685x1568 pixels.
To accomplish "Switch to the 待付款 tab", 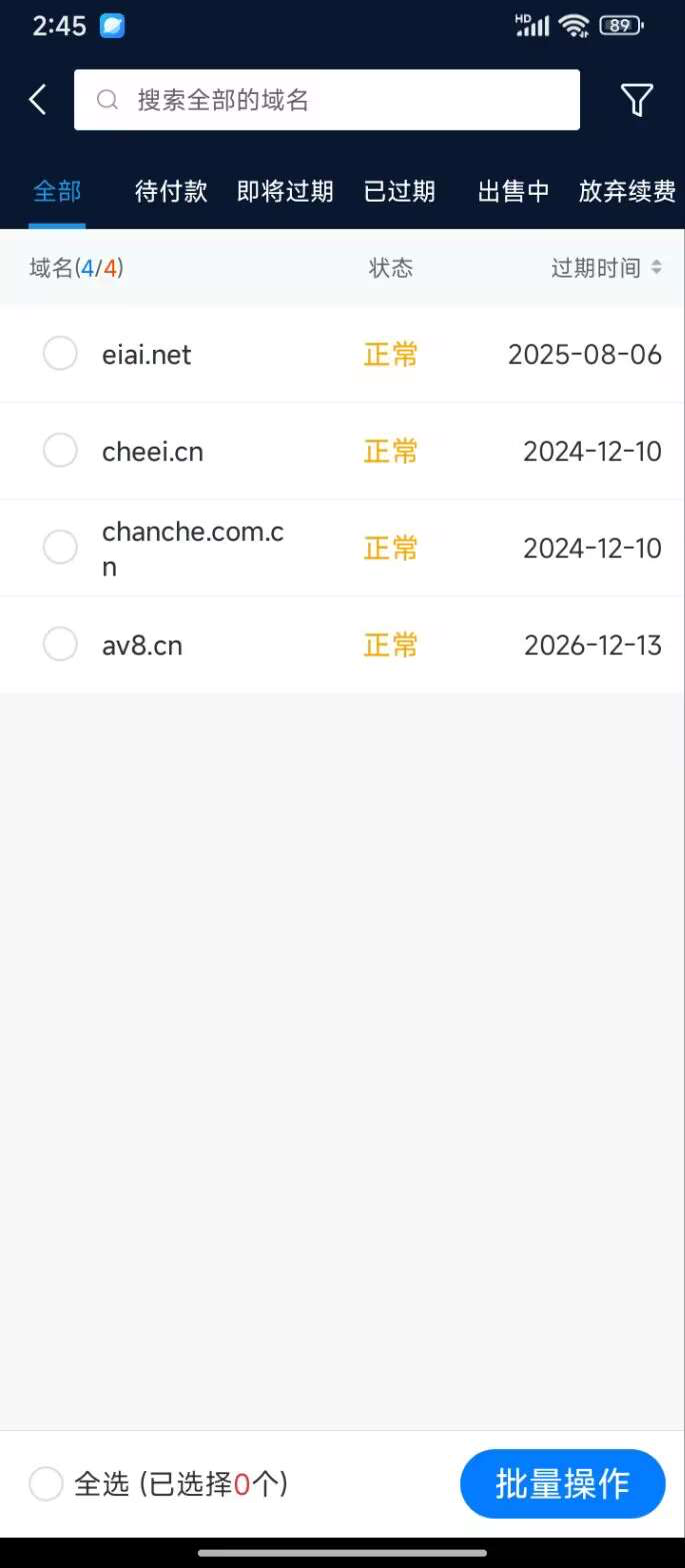I will pos(171,191).
